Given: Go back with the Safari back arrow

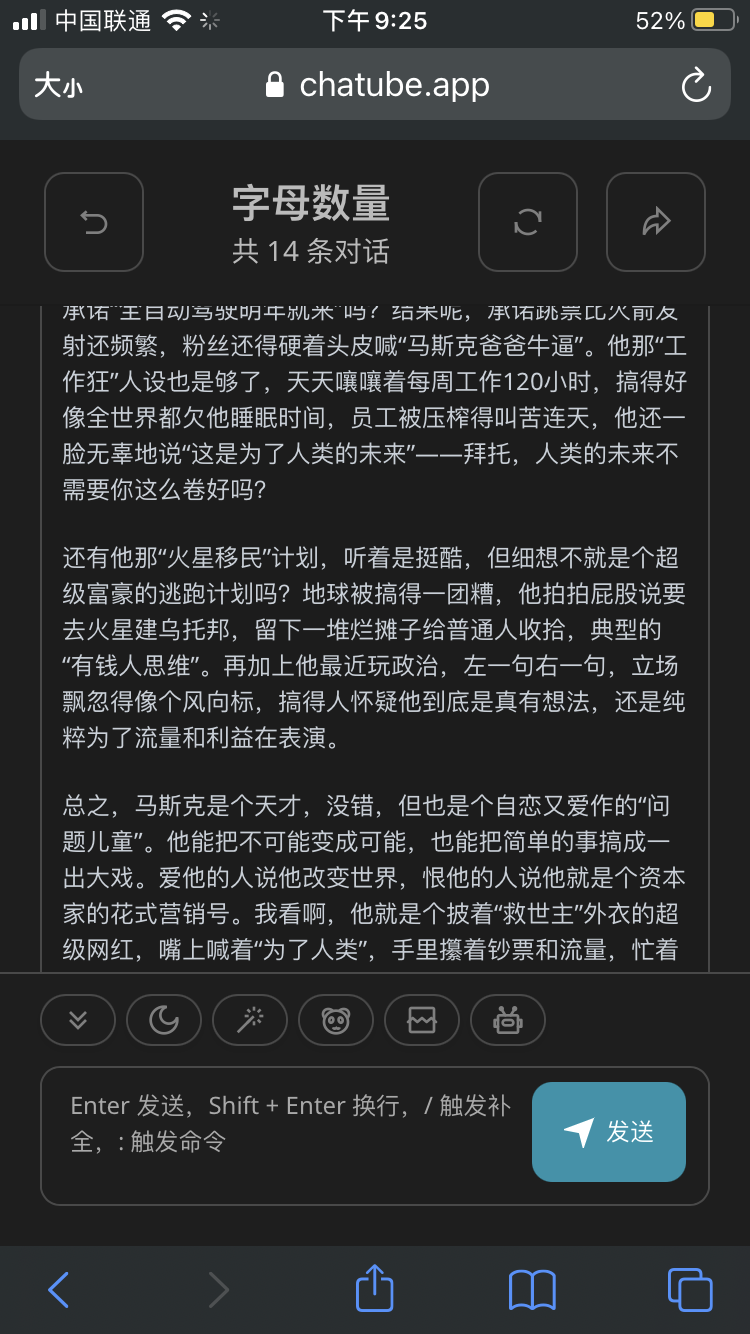Looking at the screenshot, I should [x=59, y=1290].
